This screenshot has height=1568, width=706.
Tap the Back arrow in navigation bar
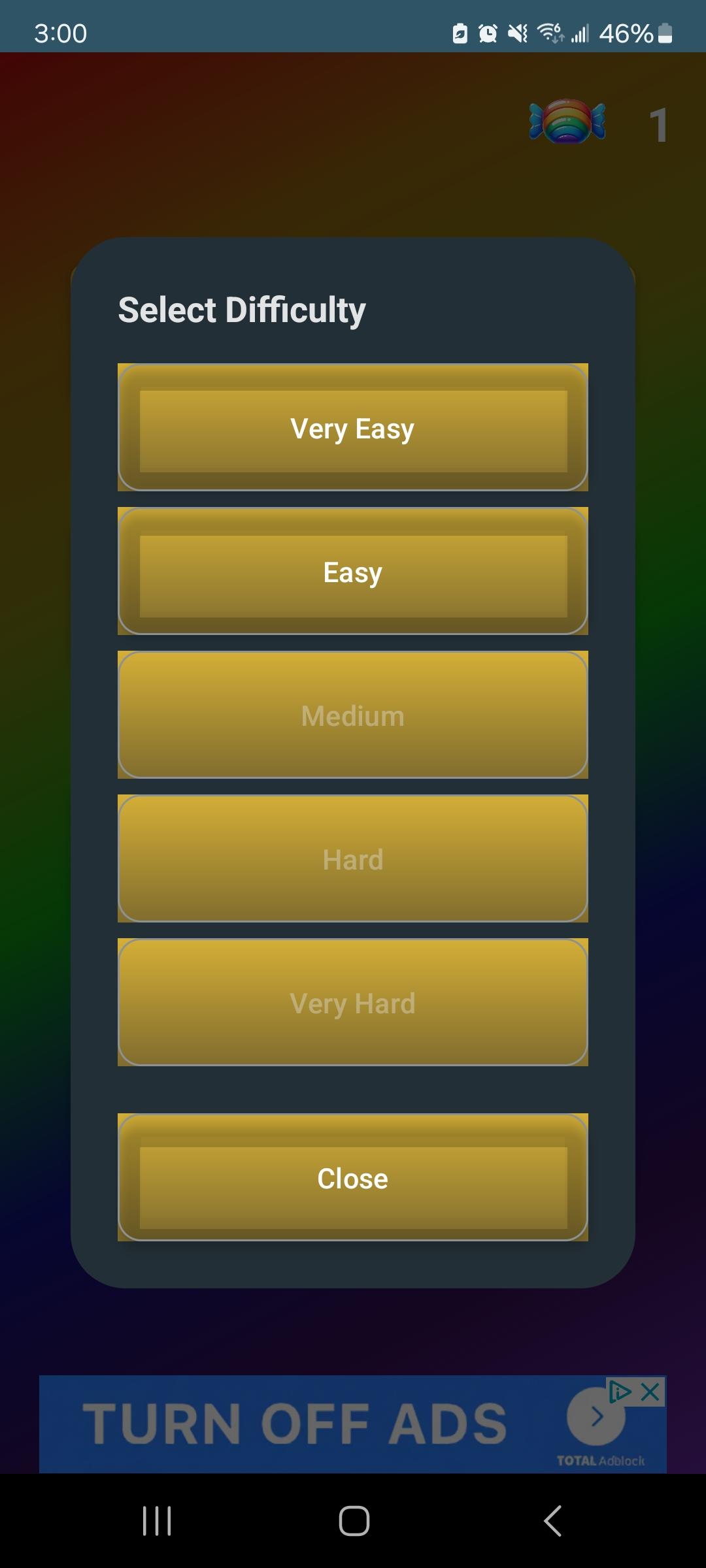(551, 1520)
